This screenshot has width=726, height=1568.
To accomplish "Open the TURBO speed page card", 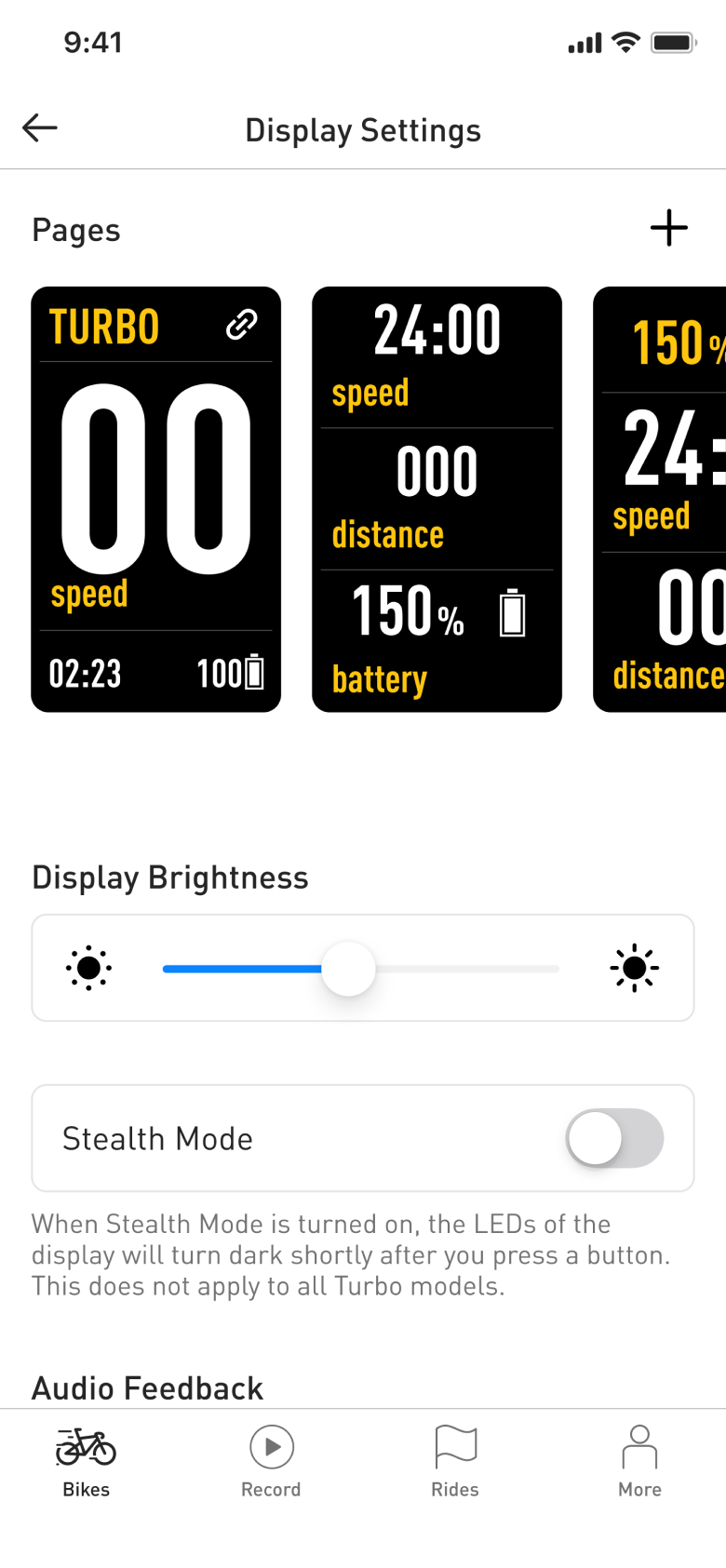I will point(155,499).
